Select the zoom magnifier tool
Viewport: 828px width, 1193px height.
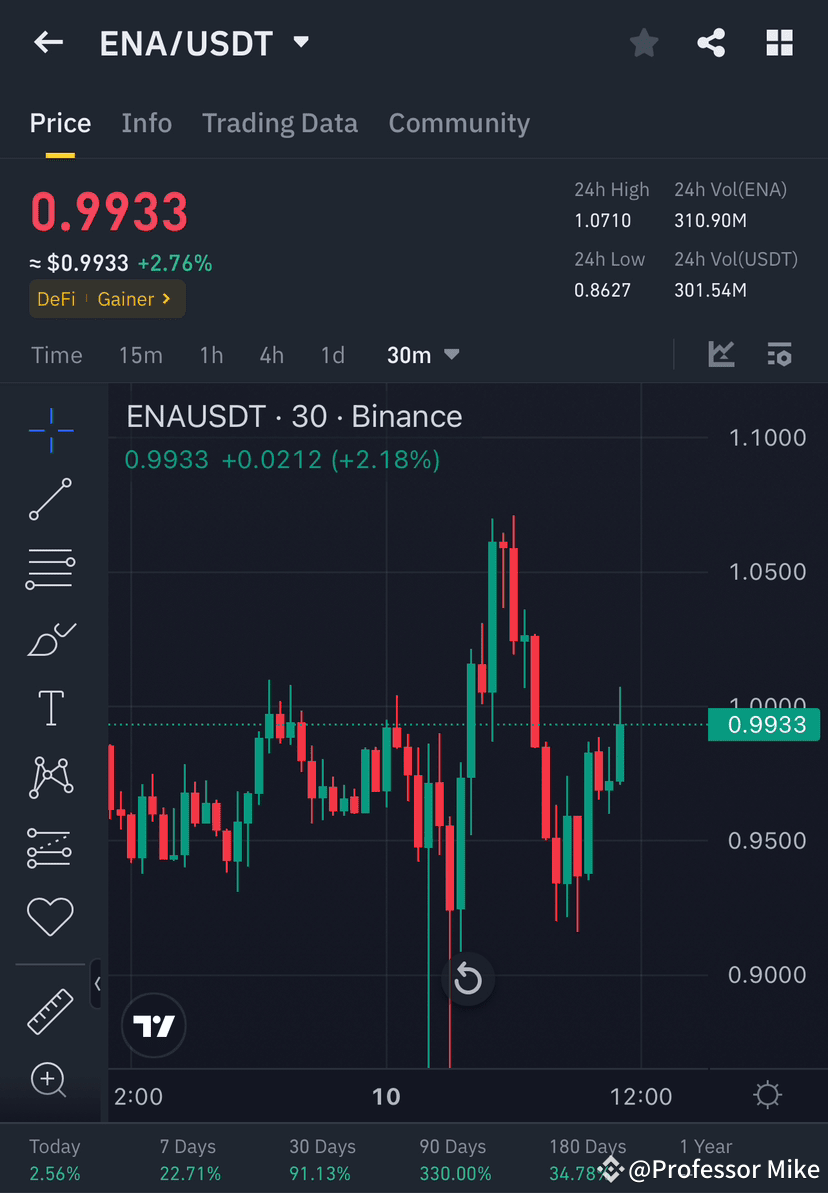click(50, 1080)
